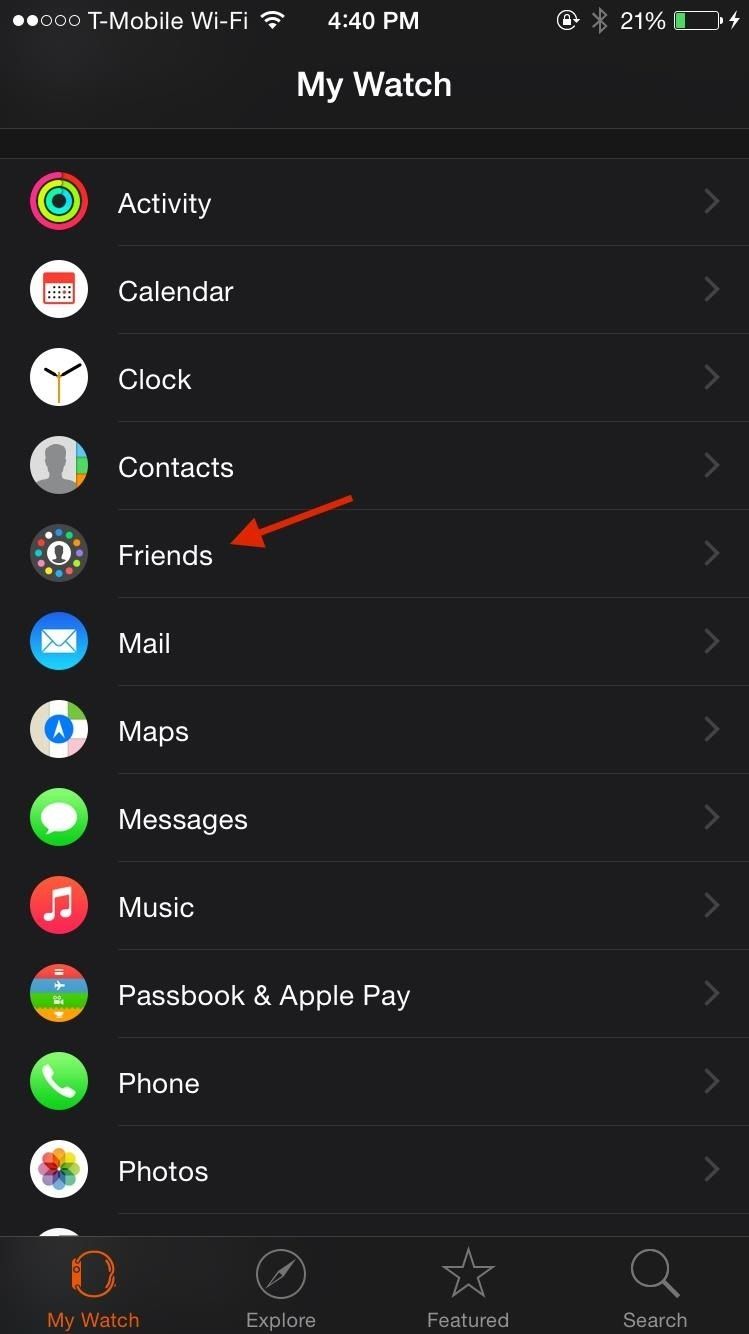Select the Phone handset icon
Viewport: 749px width, 1334px height.
coord(58,1081)
